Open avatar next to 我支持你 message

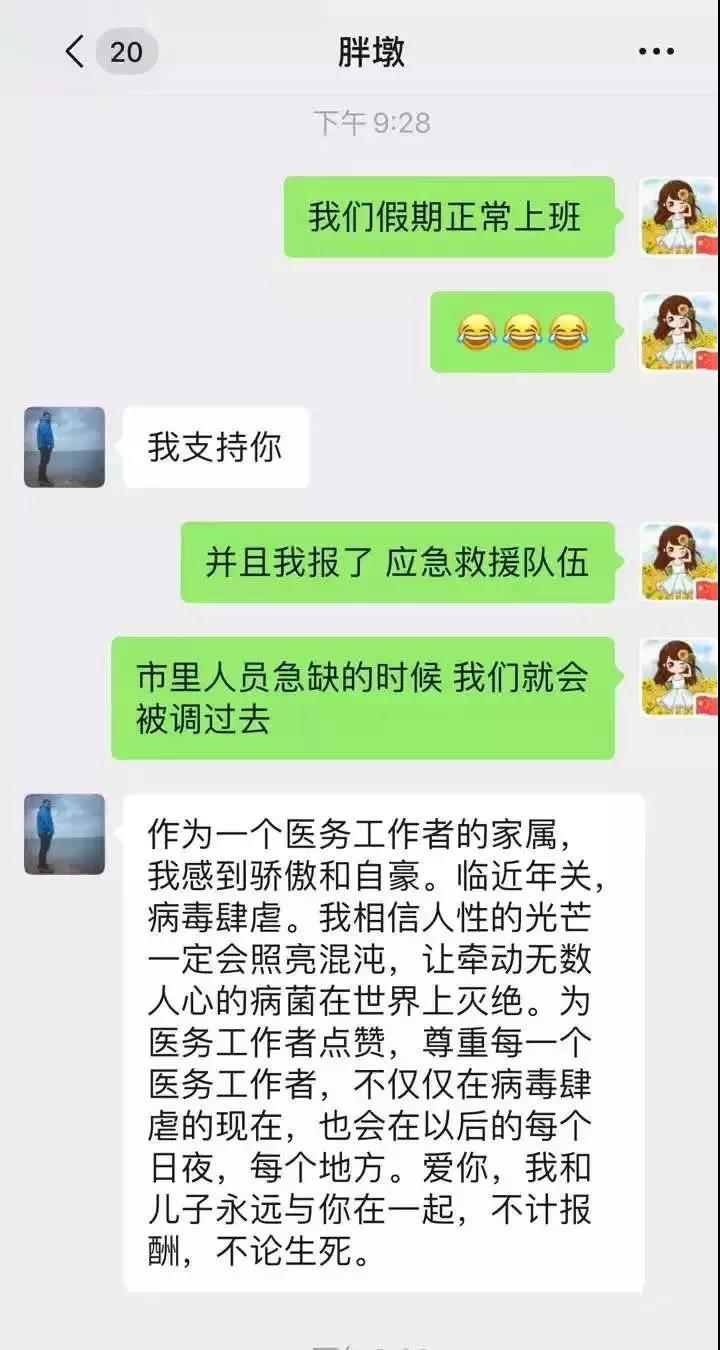click(64, 447)
